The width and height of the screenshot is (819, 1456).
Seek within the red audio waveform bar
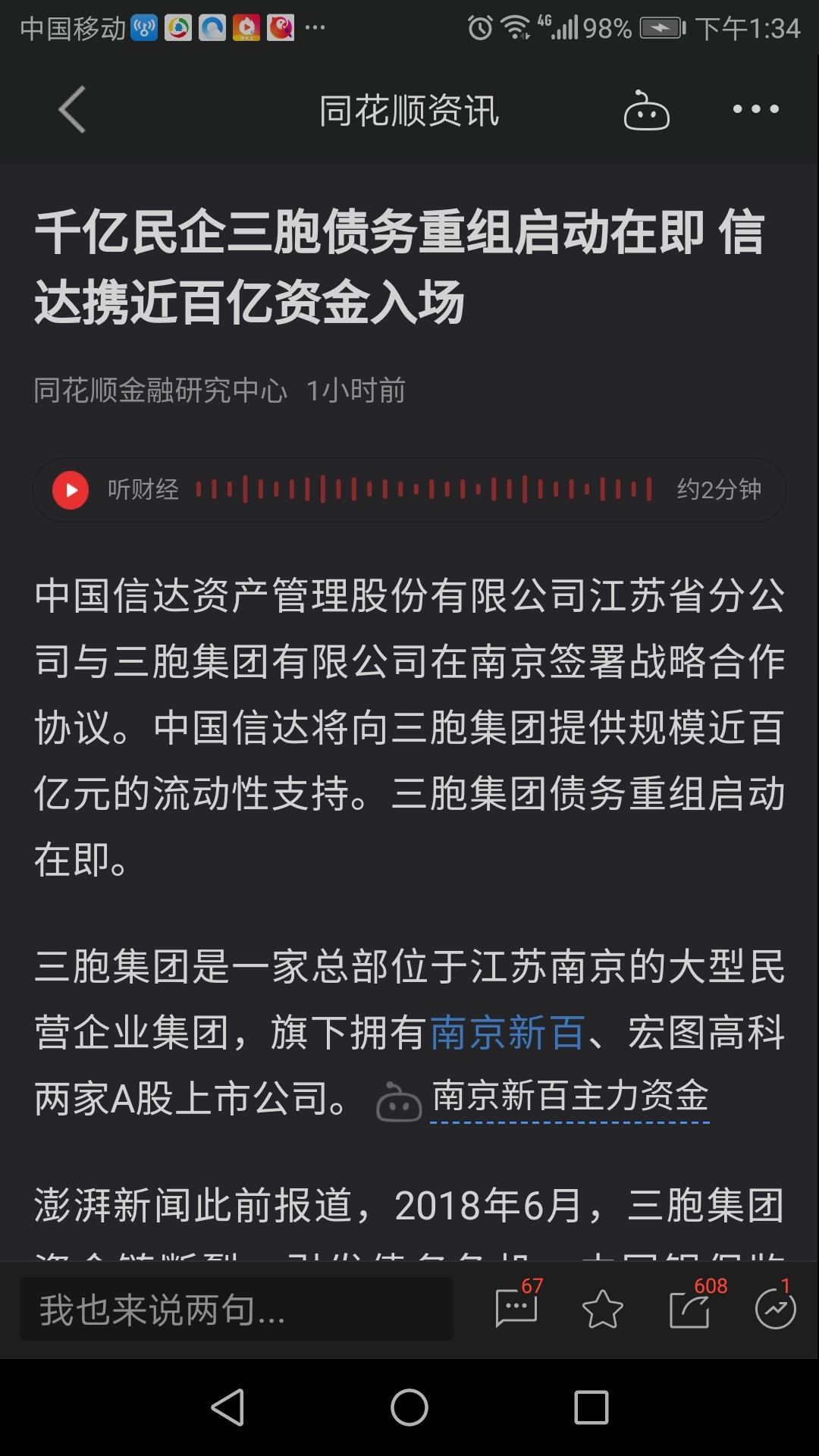tap(421, 490)
